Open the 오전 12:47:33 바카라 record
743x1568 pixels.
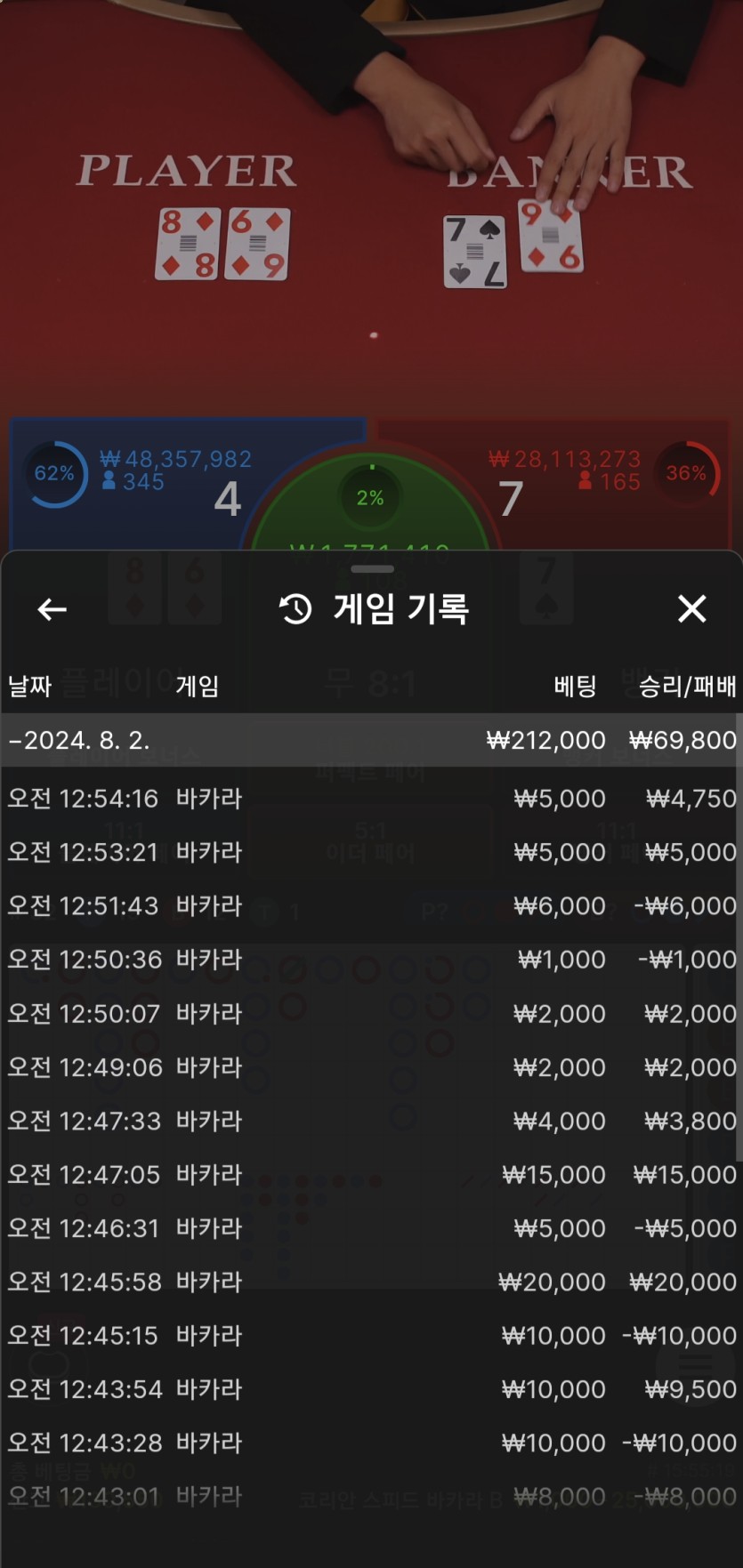click(371, 1121)
